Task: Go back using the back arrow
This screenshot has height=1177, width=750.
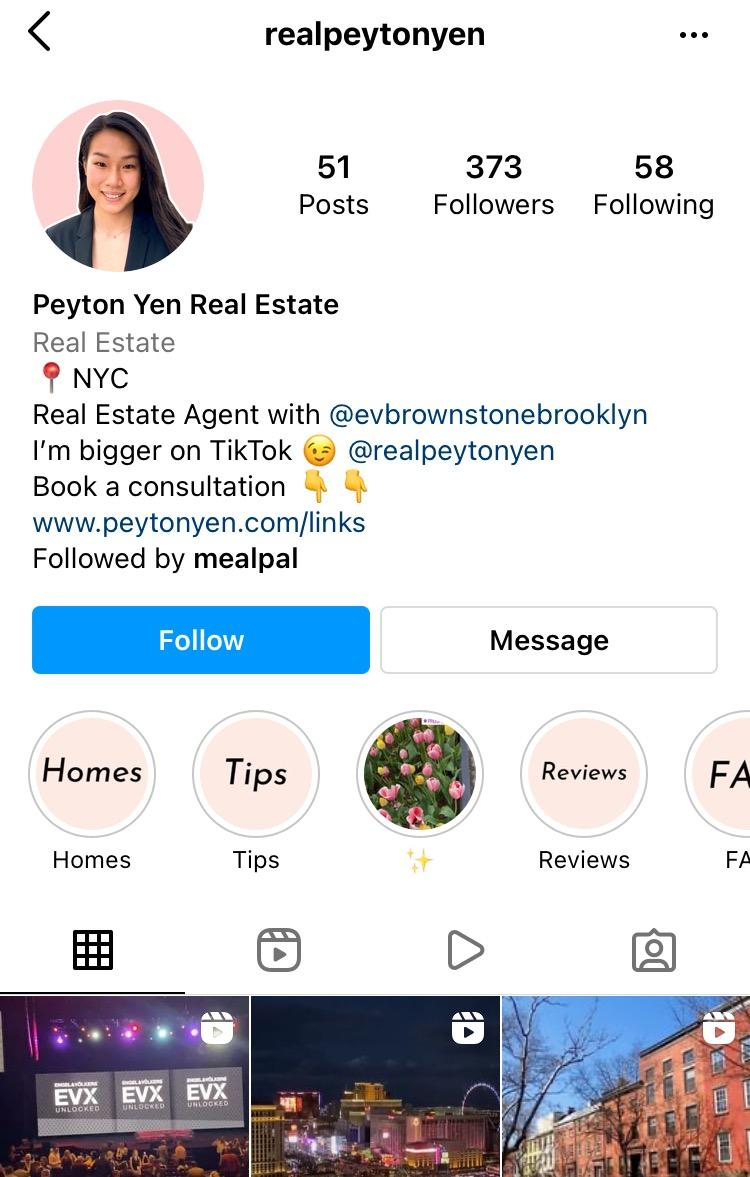Action: [39, 33]
